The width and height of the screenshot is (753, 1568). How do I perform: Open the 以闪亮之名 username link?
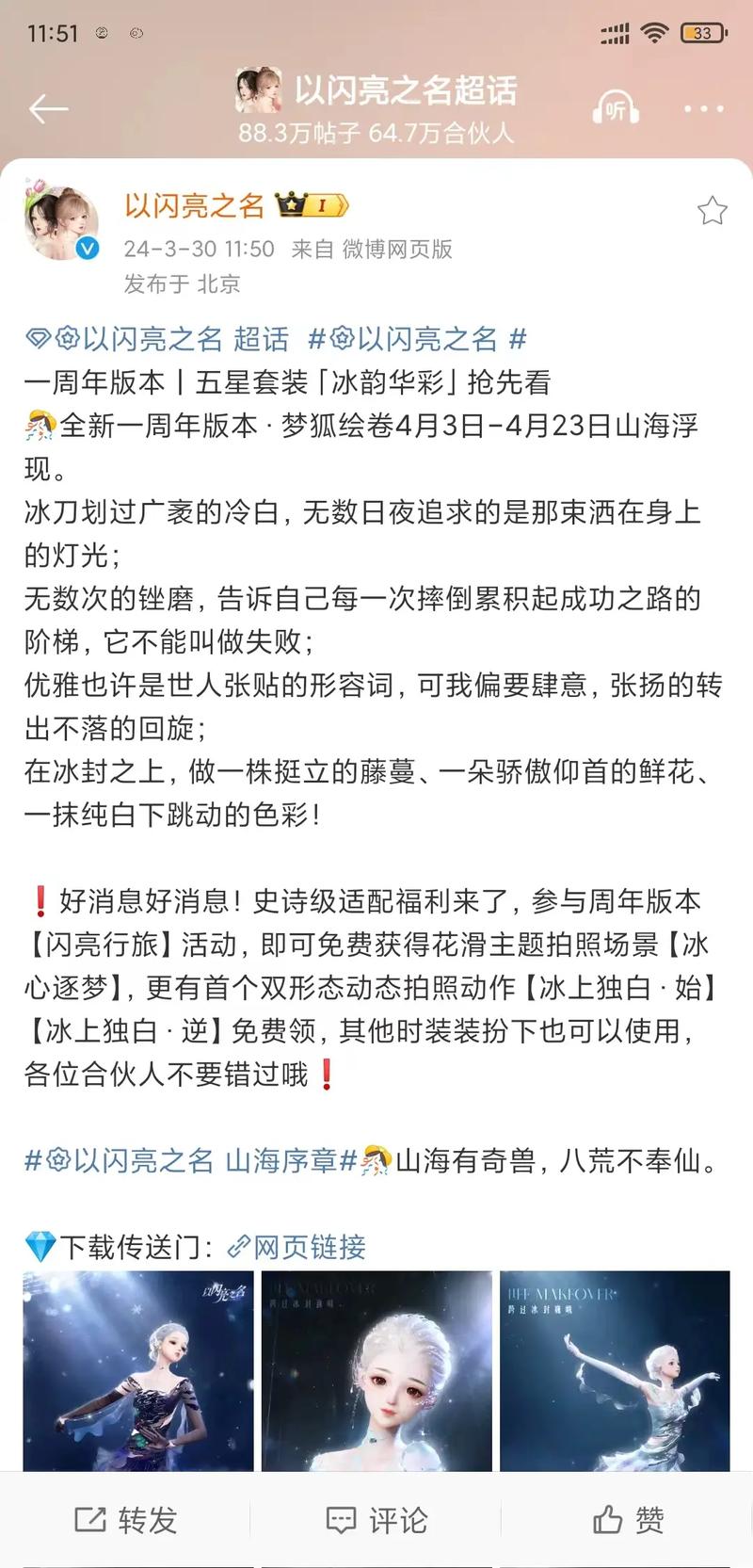[195, 204]
